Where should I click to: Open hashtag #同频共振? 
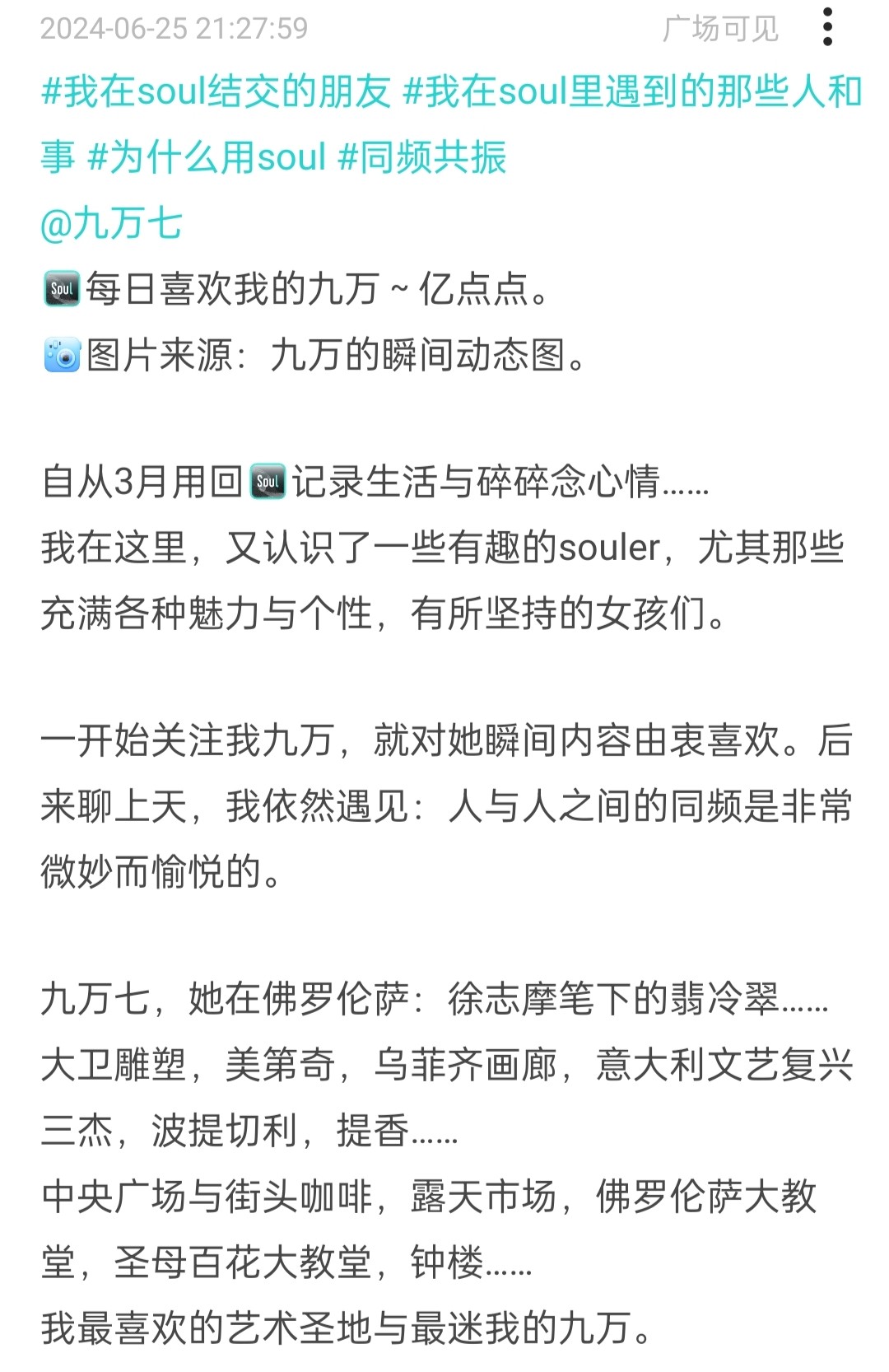[x=422, y=157]
